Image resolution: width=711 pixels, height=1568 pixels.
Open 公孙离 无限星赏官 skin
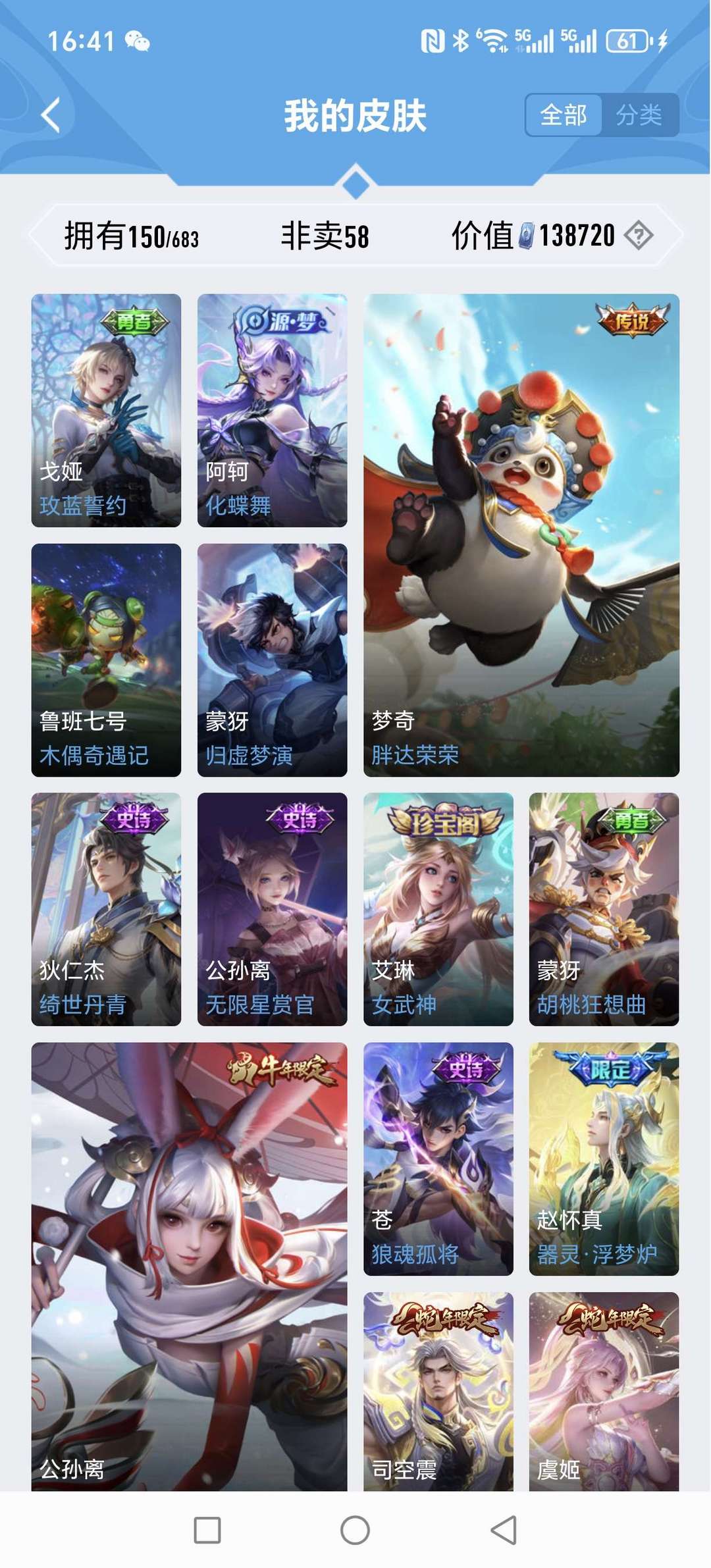[x=272, y=908]
